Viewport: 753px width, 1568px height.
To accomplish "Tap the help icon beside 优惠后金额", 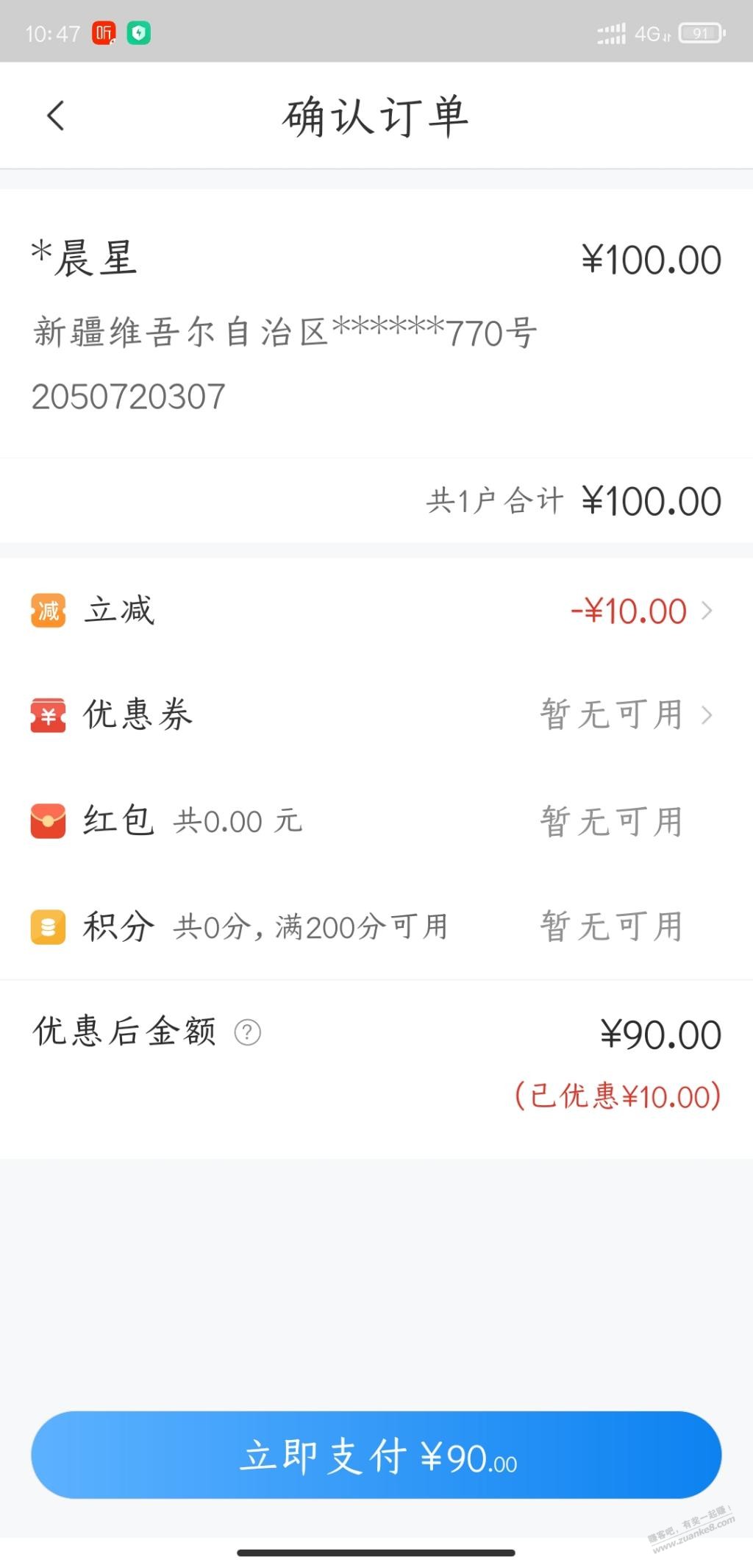I will 248,1032.
